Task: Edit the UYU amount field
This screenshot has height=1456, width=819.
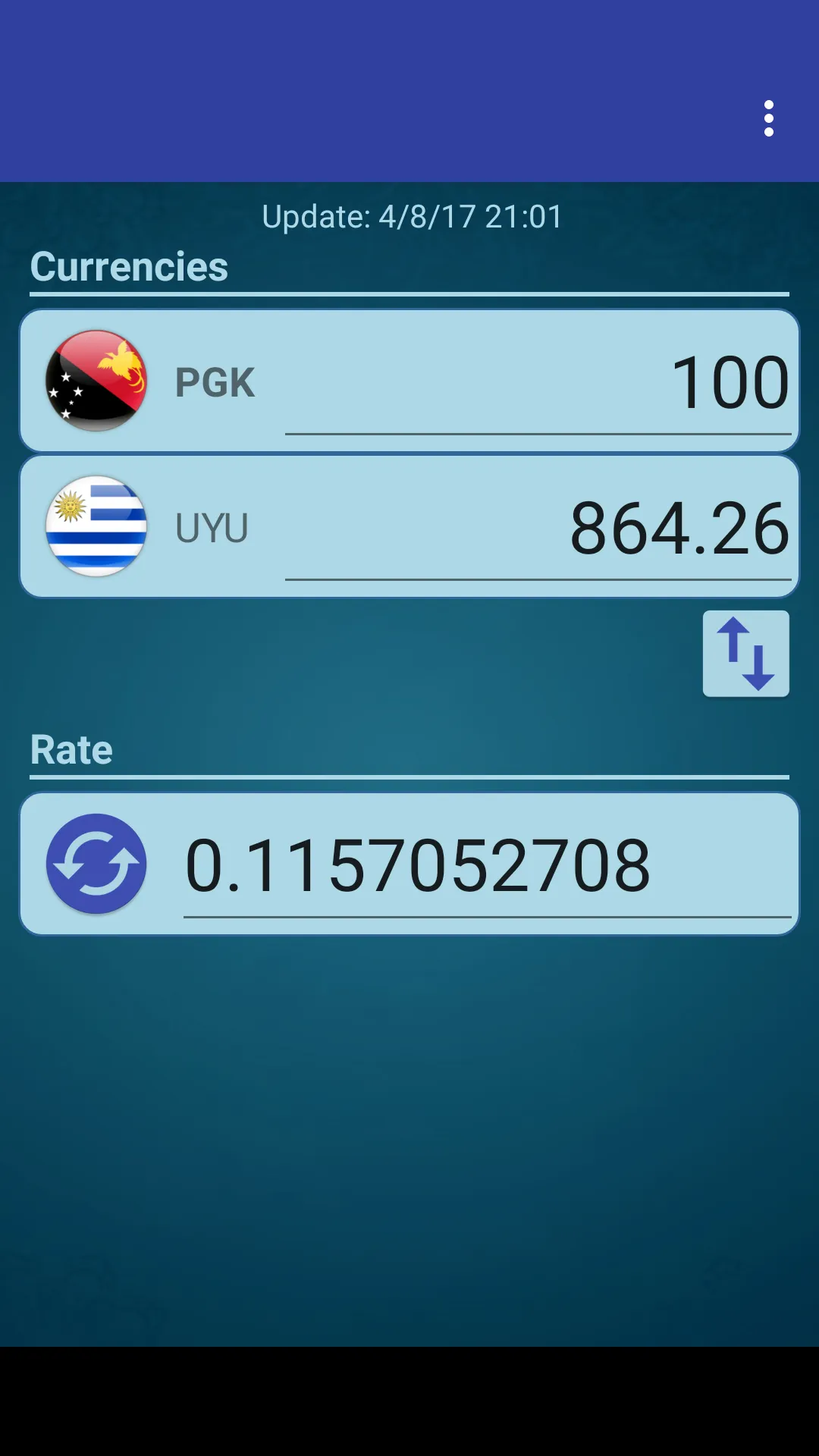Action: [538, 529]
